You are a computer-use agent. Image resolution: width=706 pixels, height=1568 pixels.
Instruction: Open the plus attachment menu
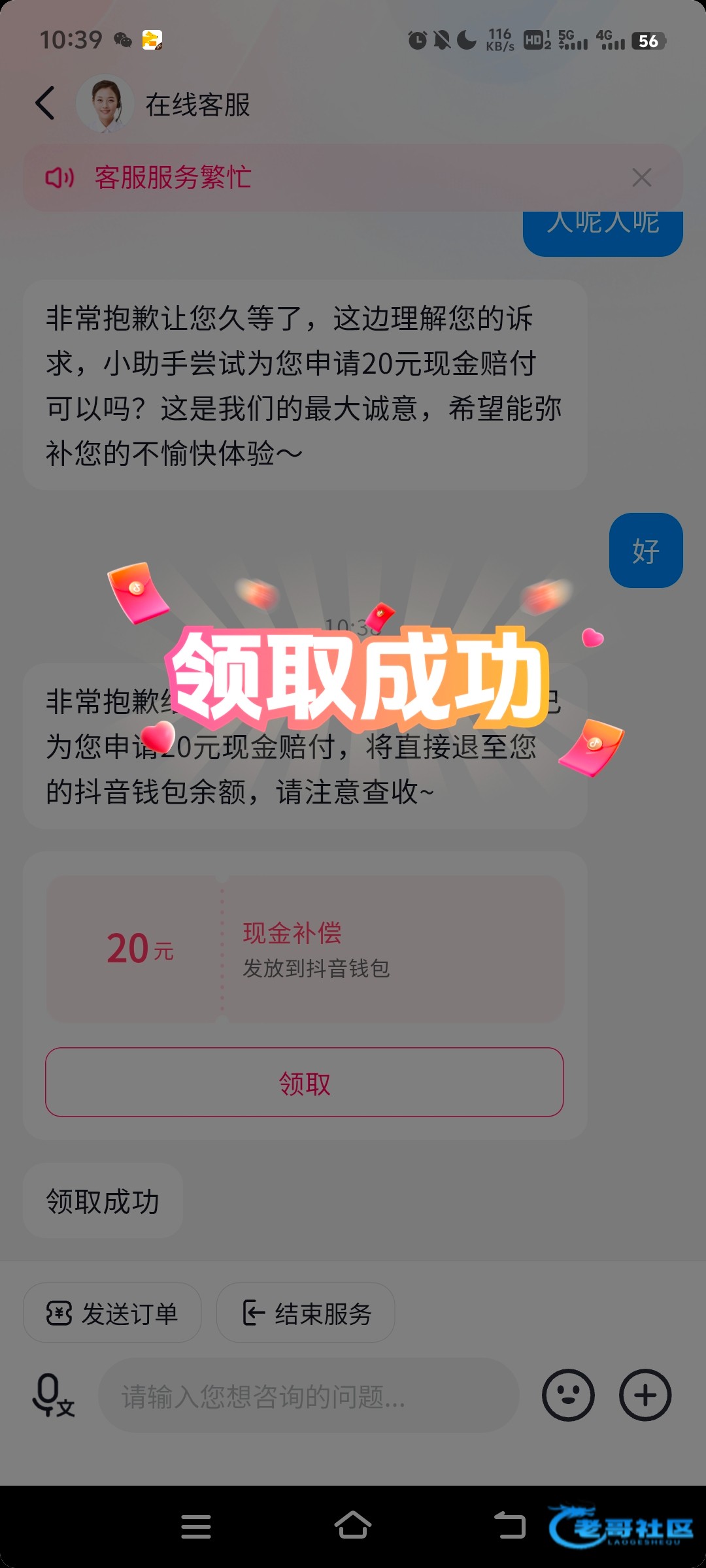point(645,1396)
